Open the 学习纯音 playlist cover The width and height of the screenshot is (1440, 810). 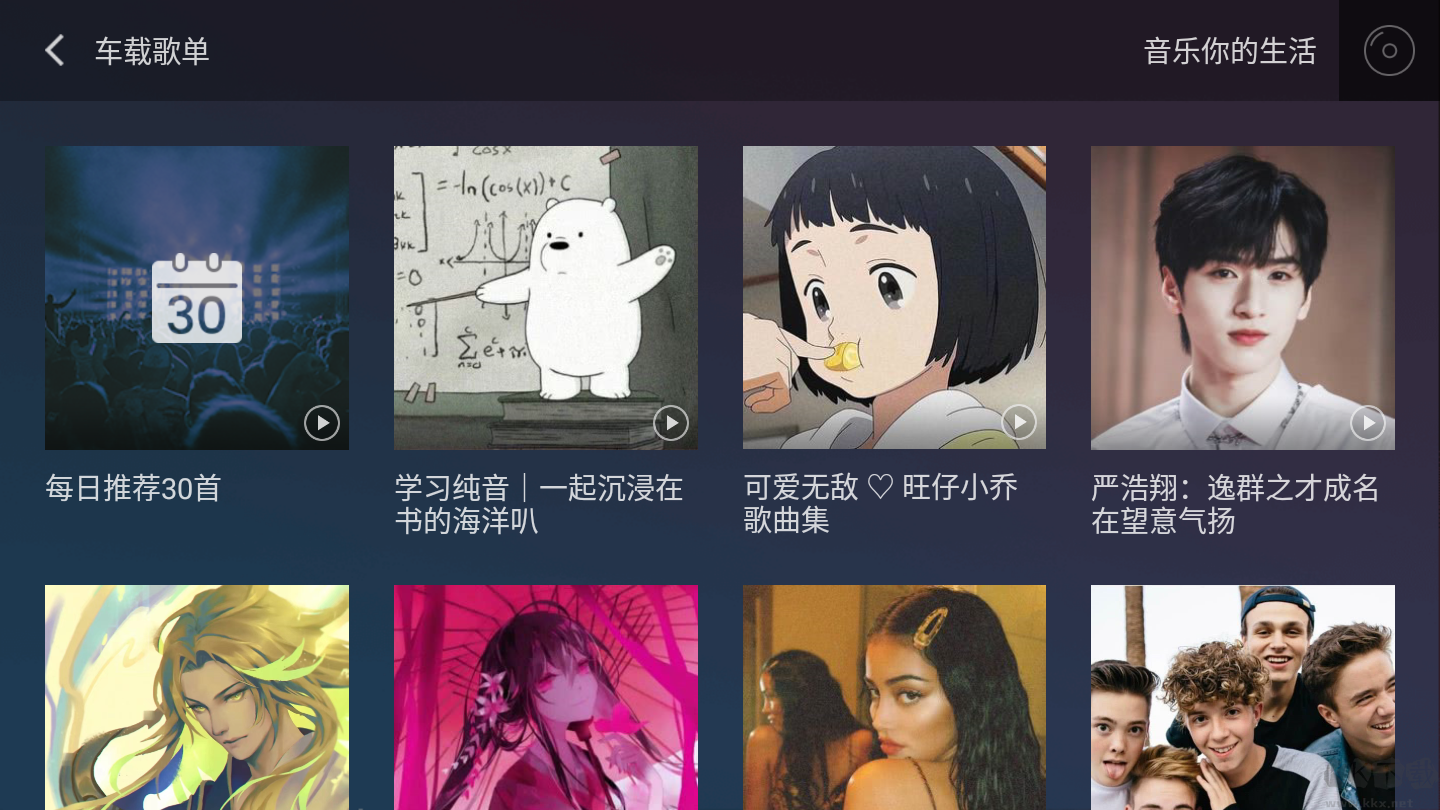(545, 297)
